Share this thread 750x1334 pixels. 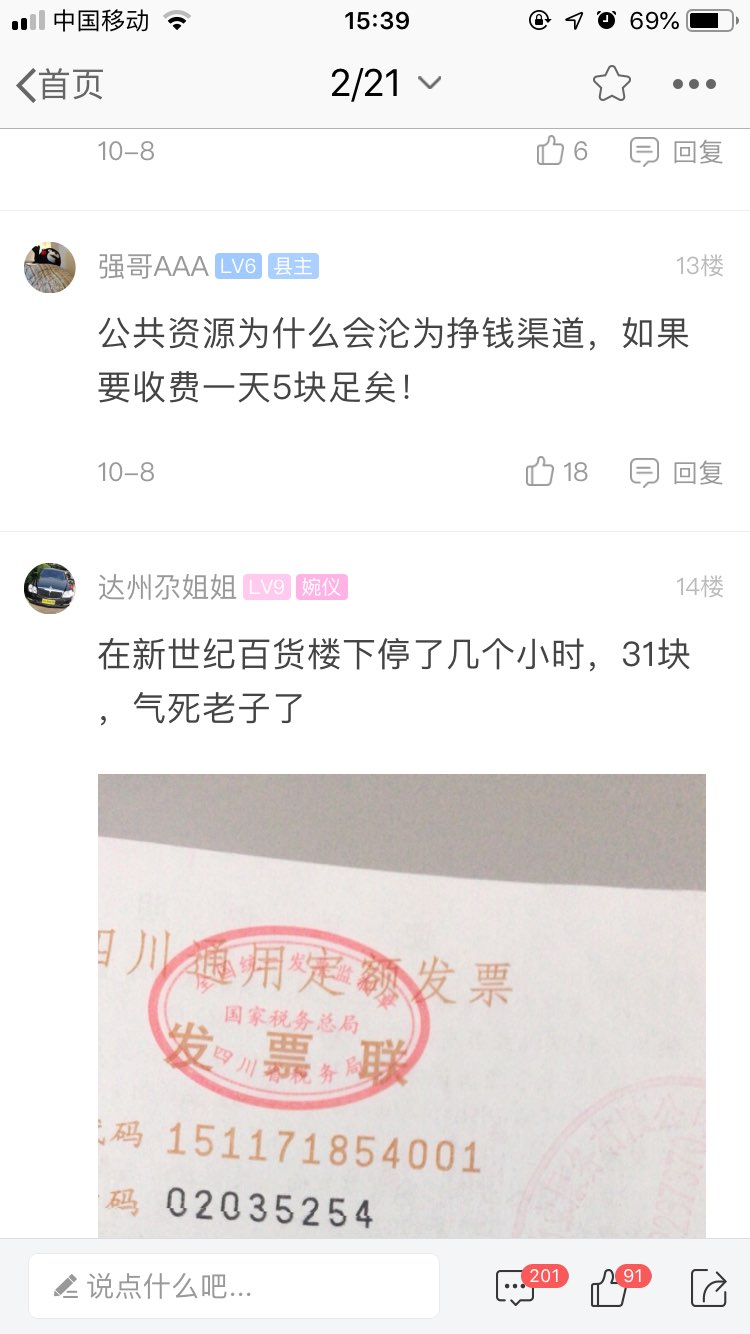[x=707, y=1286]
